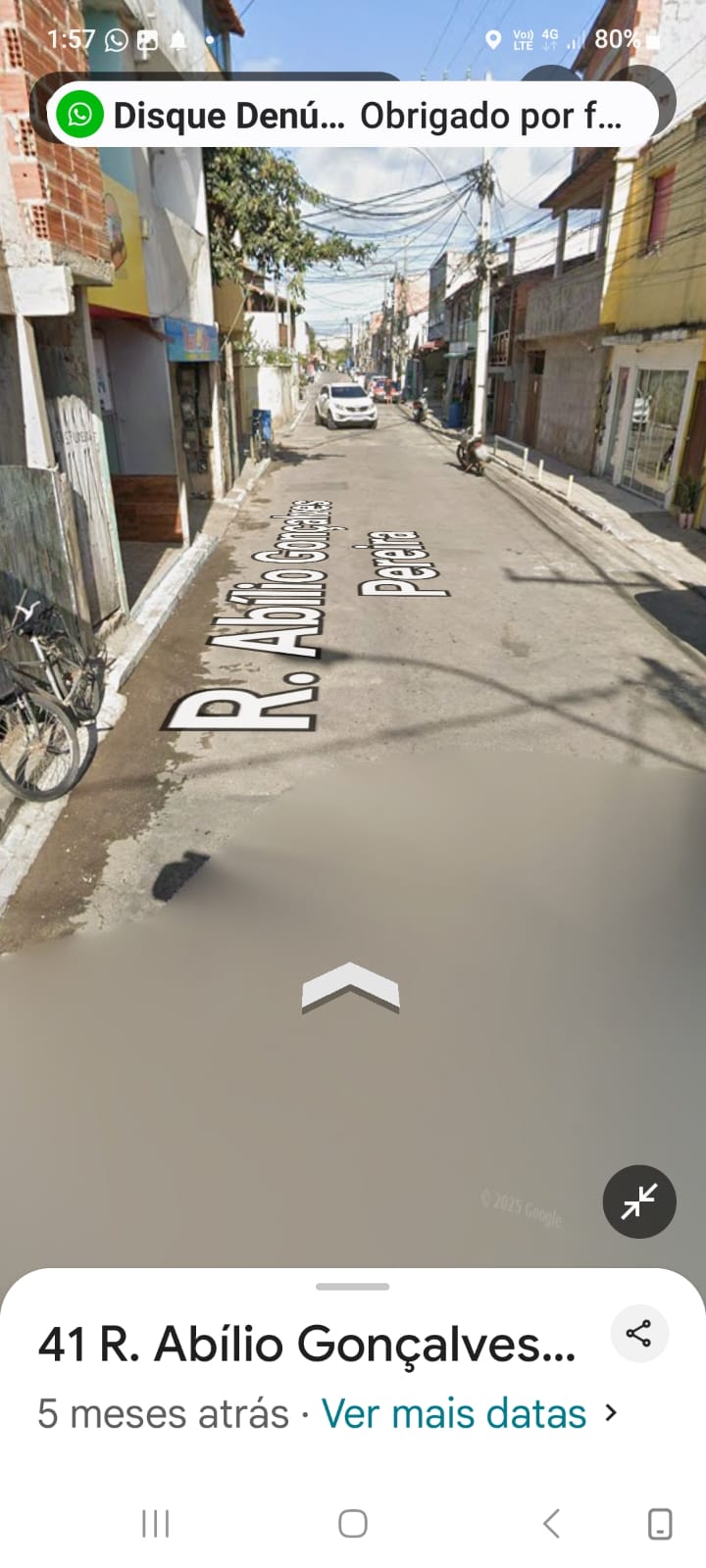Image resolution: width=706 pixels, height=1568 pixels.
Task: Open address 41 R. Abílio Gonçalves details
Action: [306, 1345]
